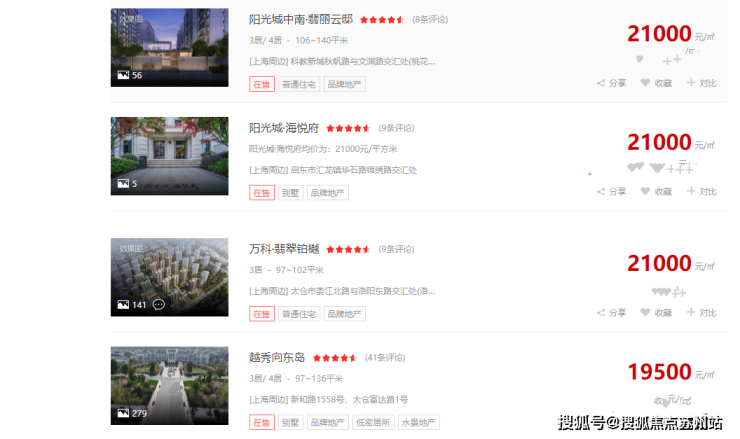This screenshot has width=740, height=439.
Task: Favorite the 阳光城·海悦府 listing
Action: 657,192
